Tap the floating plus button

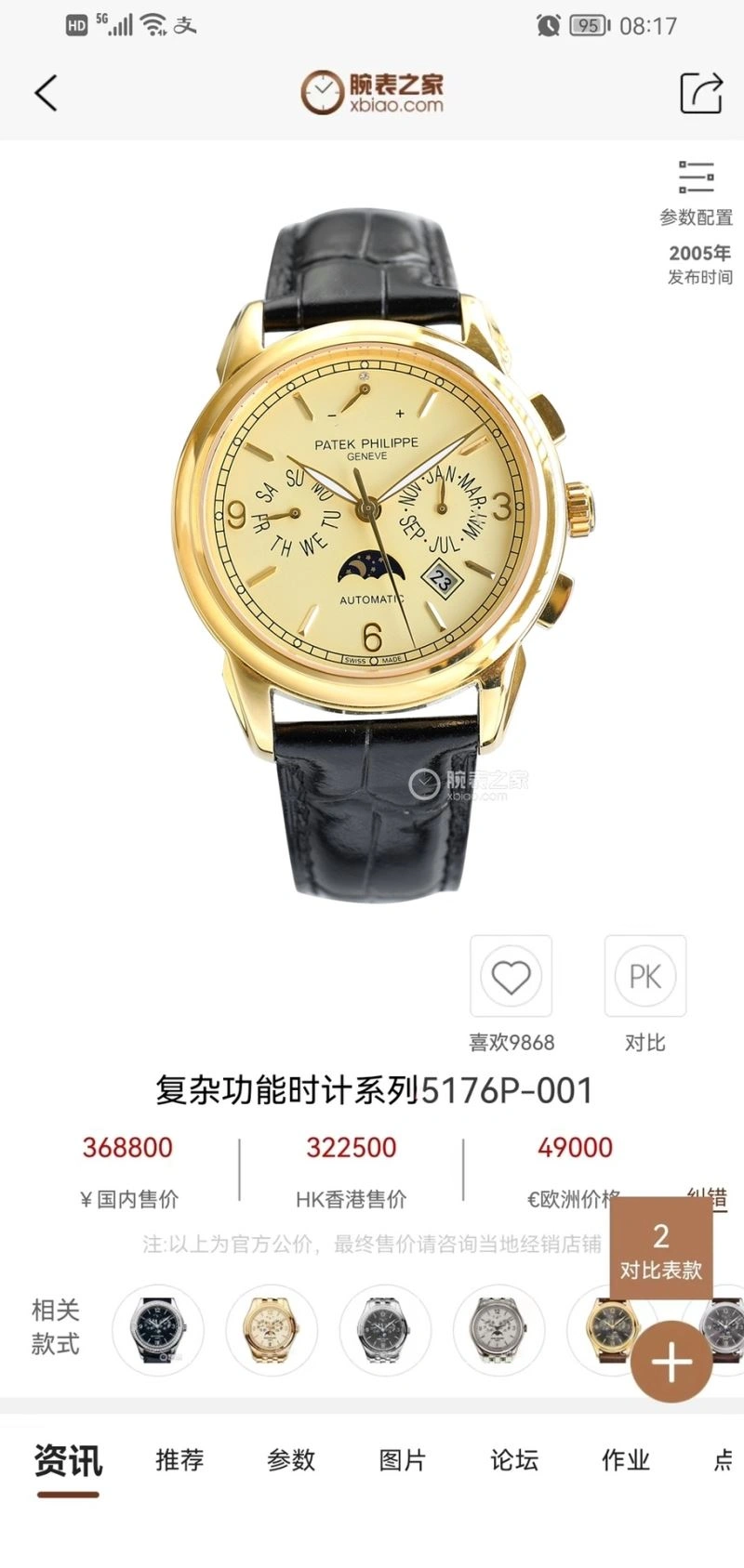(x=672, y=1364)
